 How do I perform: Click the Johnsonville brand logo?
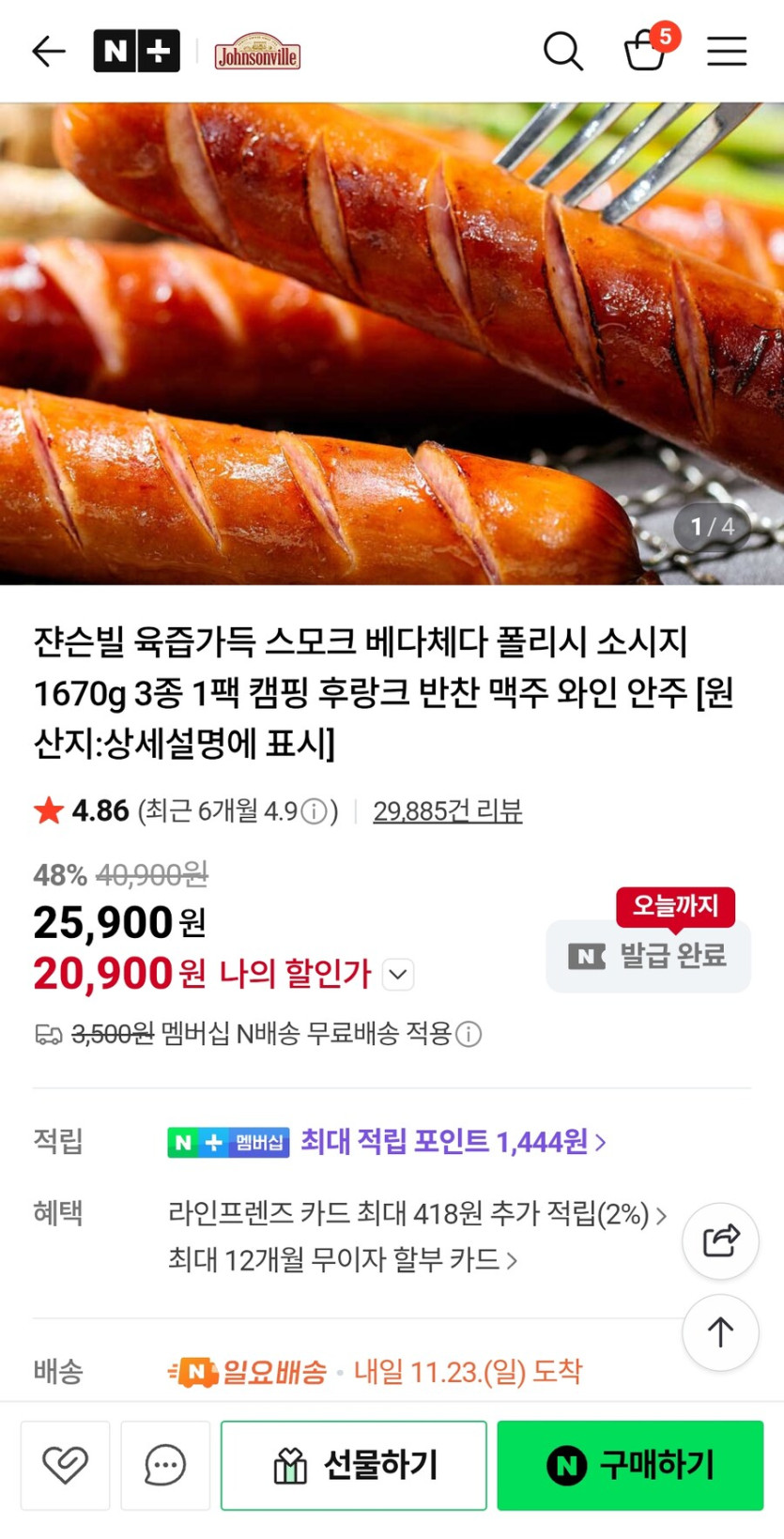(256, 52)
